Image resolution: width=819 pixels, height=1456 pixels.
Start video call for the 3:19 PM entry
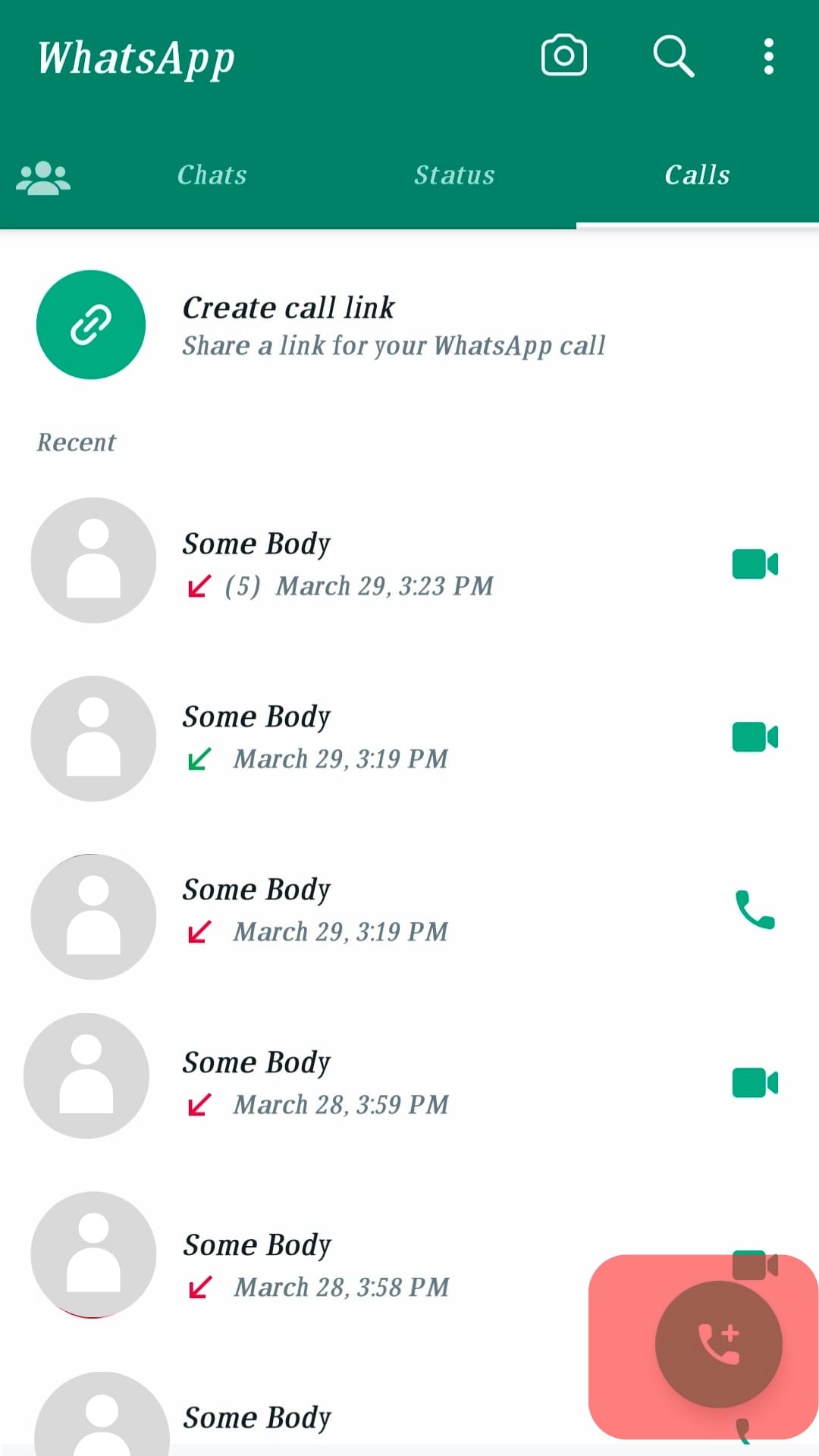754,737
